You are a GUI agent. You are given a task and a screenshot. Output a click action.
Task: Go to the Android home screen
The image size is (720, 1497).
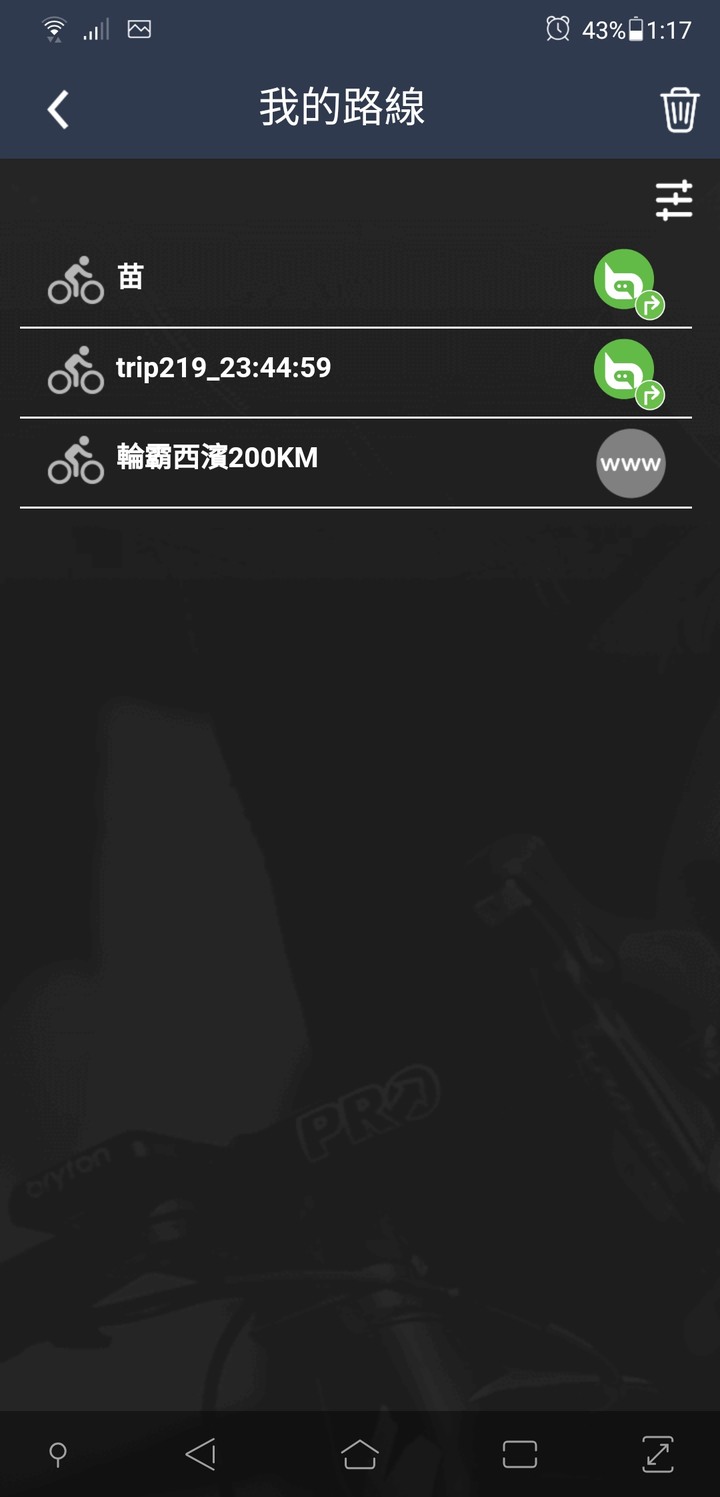coord(360,1454)
